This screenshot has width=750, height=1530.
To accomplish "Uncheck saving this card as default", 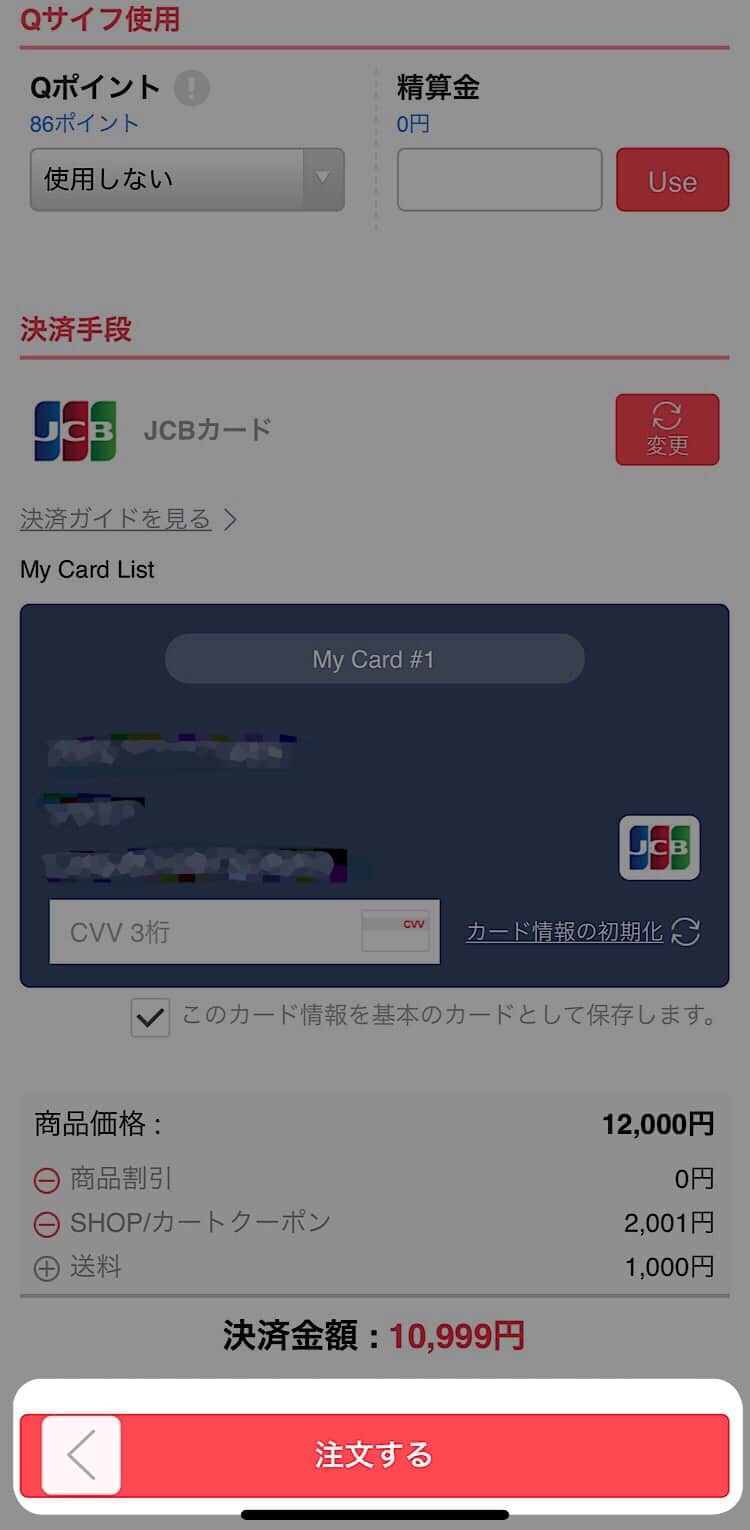I will (150, 1018).
